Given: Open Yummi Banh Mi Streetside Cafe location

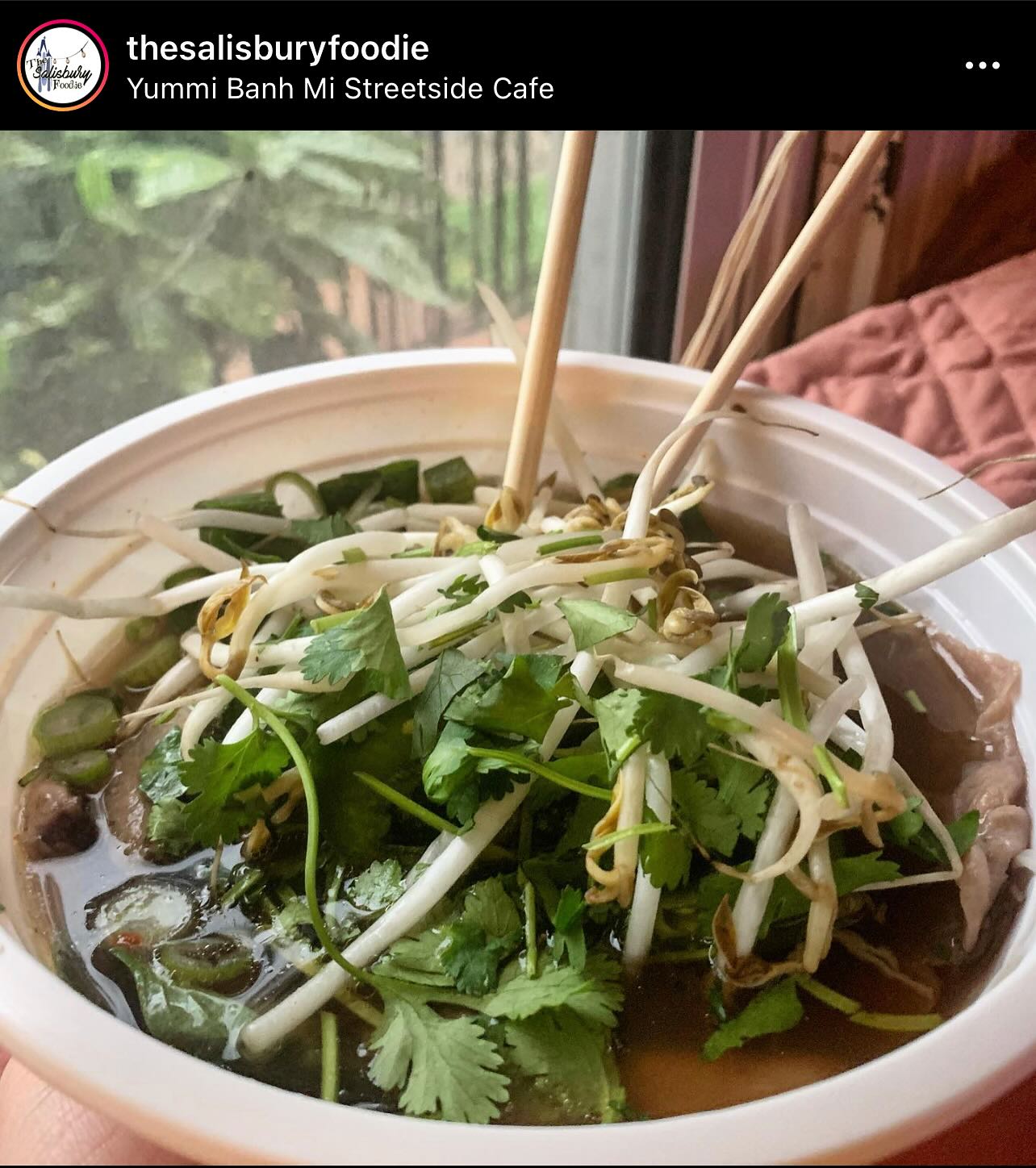Looking at the screenshot, I should click(340, 88).
